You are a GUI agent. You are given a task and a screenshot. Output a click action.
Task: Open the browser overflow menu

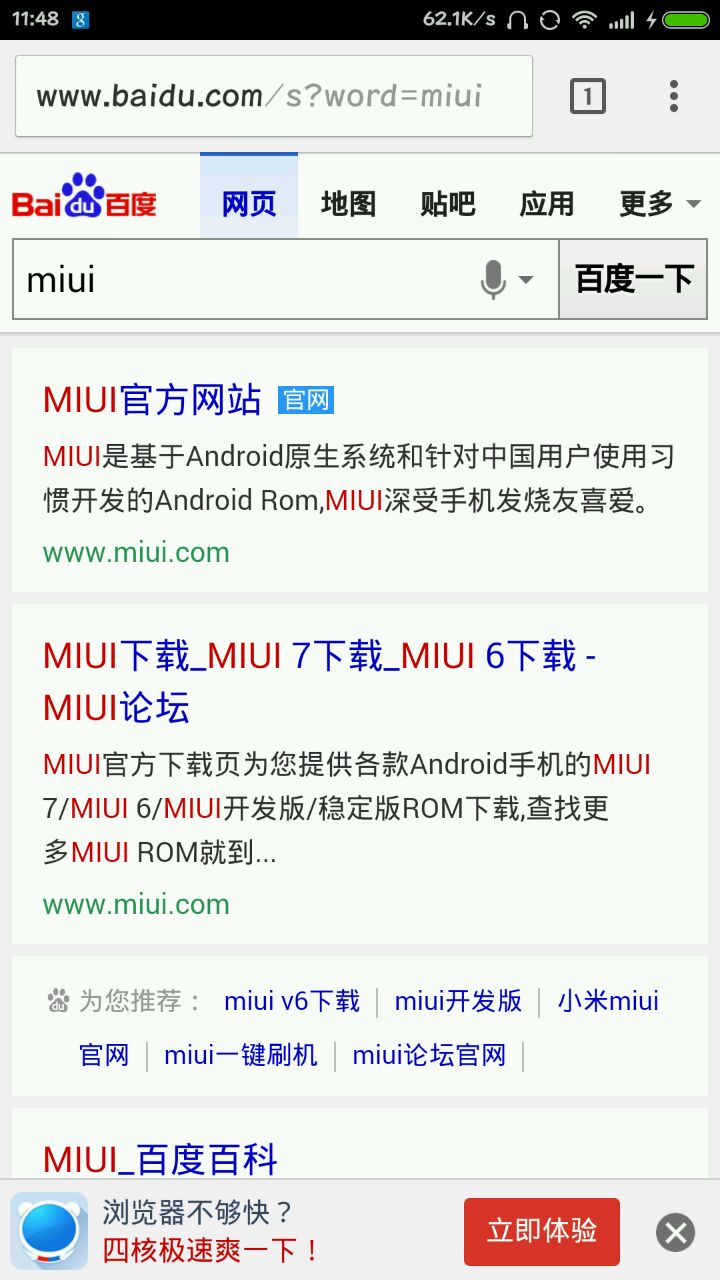point(674,96)
